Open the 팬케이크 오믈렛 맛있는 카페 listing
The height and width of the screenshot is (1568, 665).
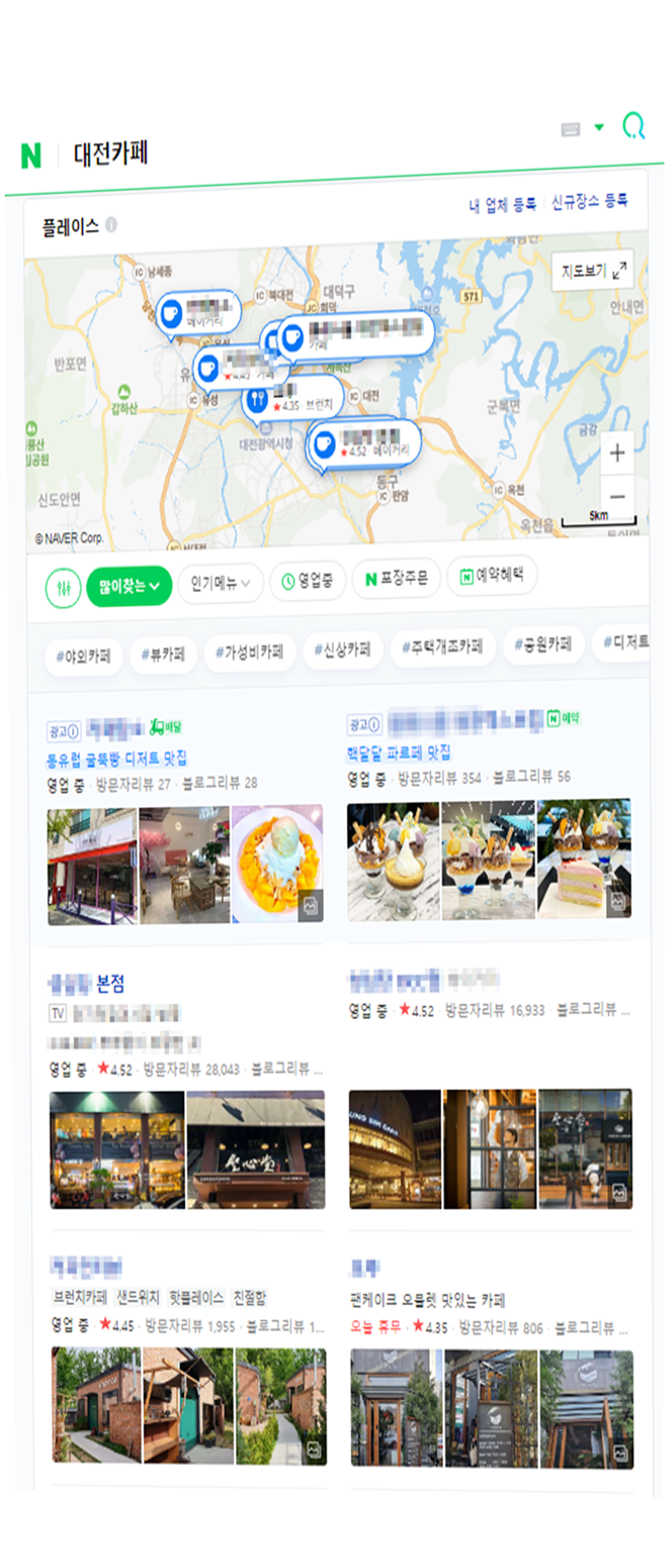[x=428, y=1299]
